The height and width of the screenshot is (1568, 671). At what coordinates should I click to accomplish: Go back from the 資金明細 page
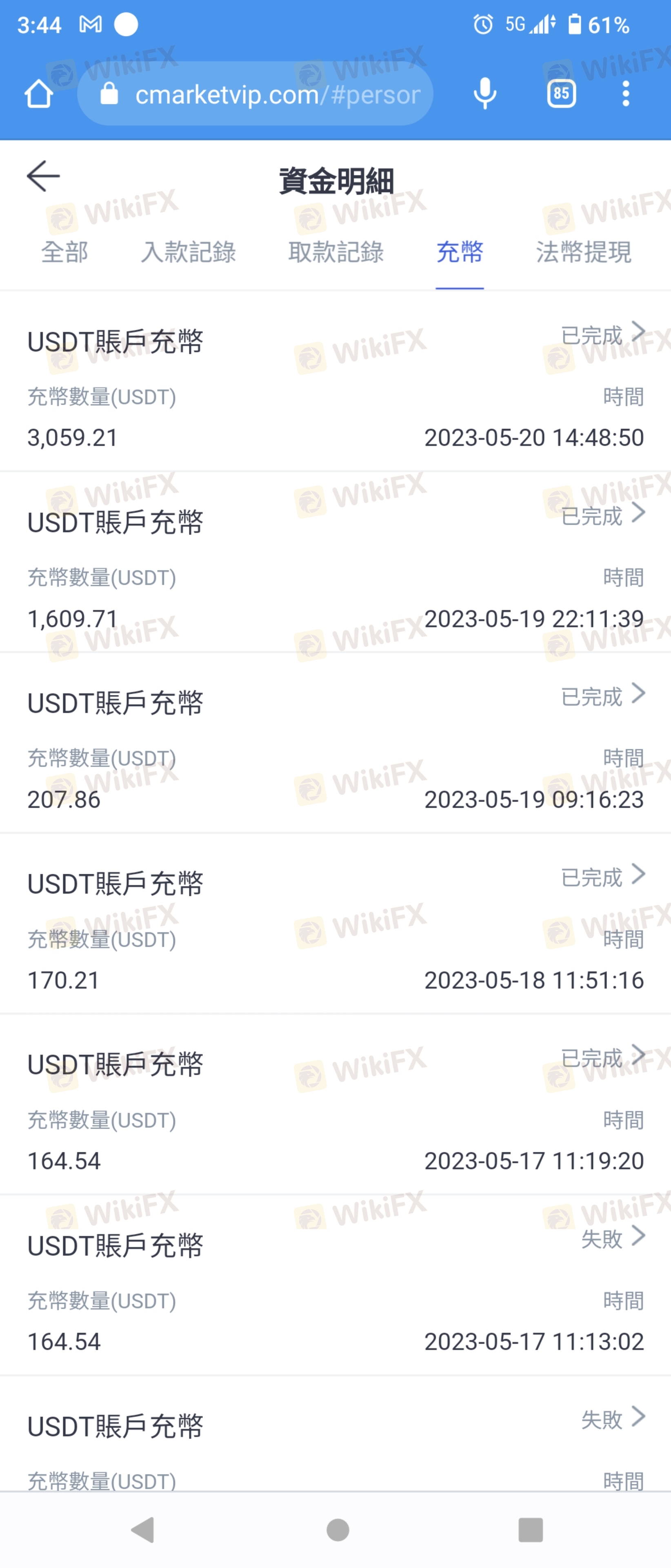pos(43,176)
